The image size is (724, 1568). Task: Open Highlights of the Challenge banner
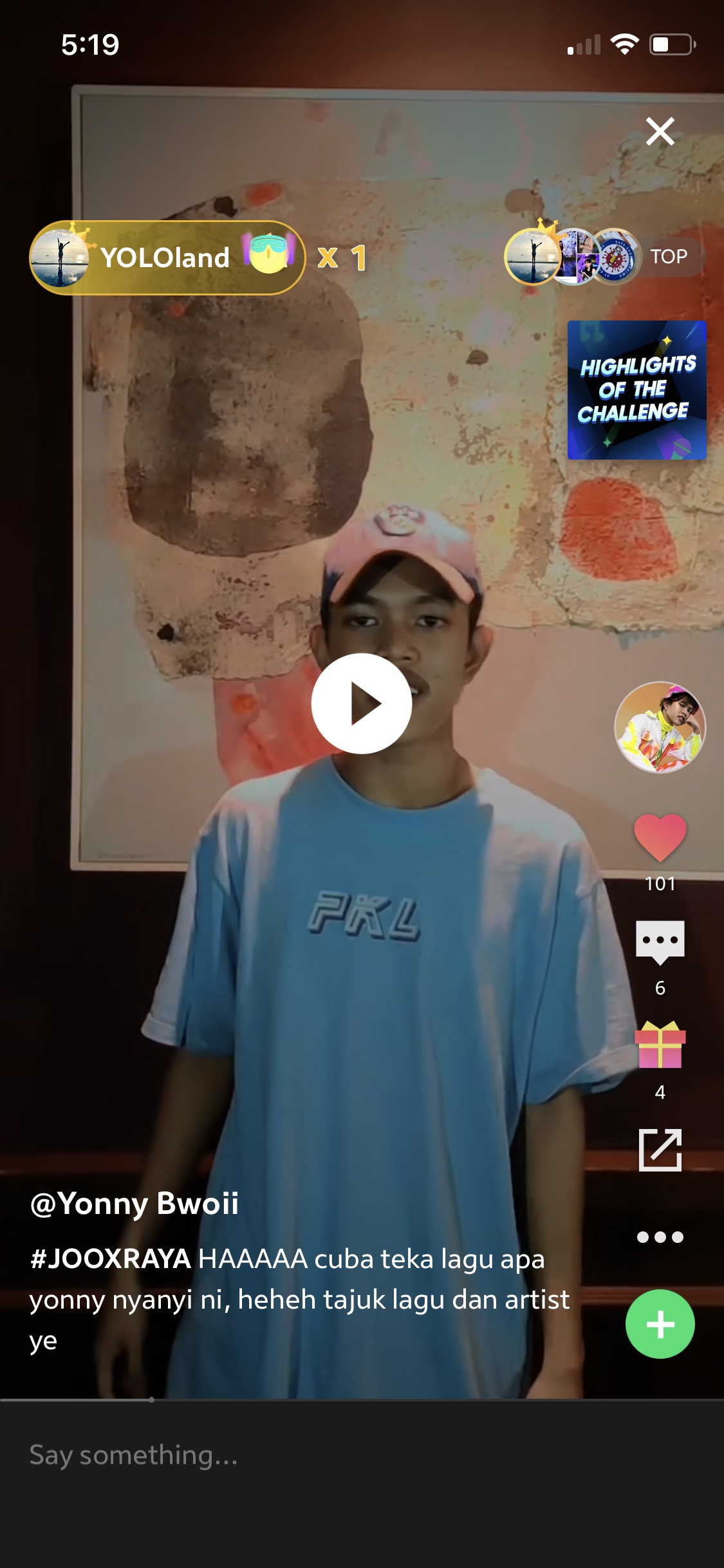click(x=637, y=390)
